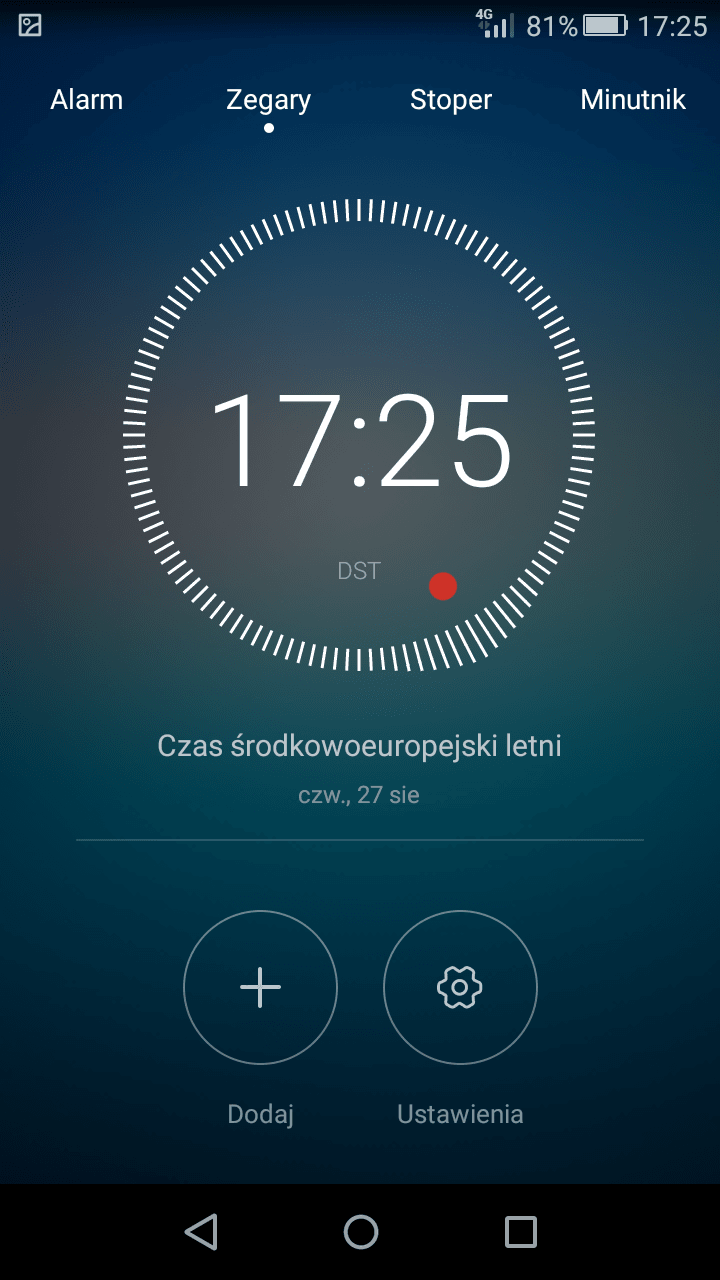
Task: Switch to the Alarm tab
Action: (x=87, y=100)
